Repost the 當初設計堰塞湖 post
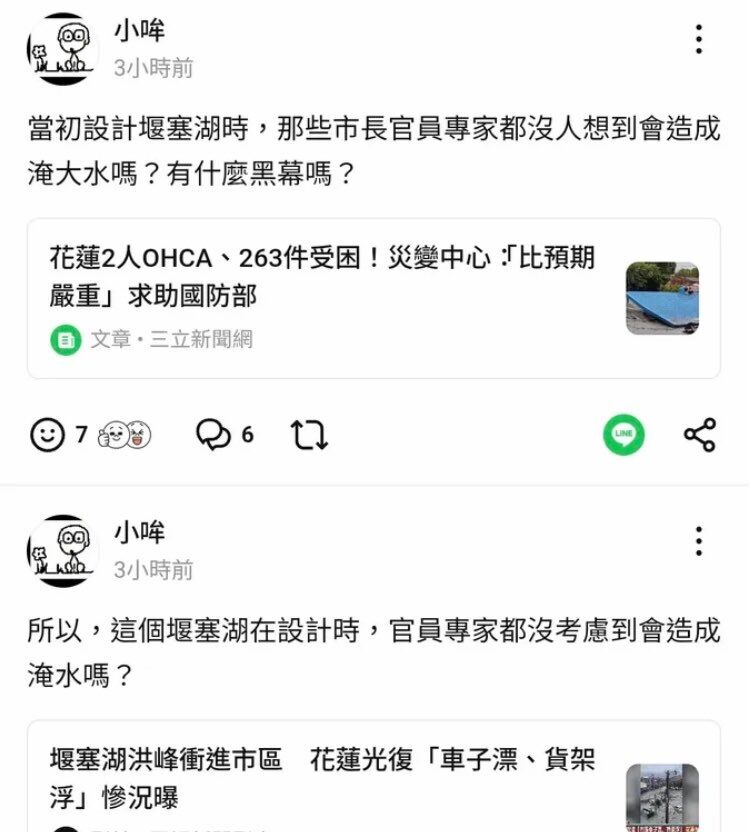This screenshot has width=749, height=832. 308,435
